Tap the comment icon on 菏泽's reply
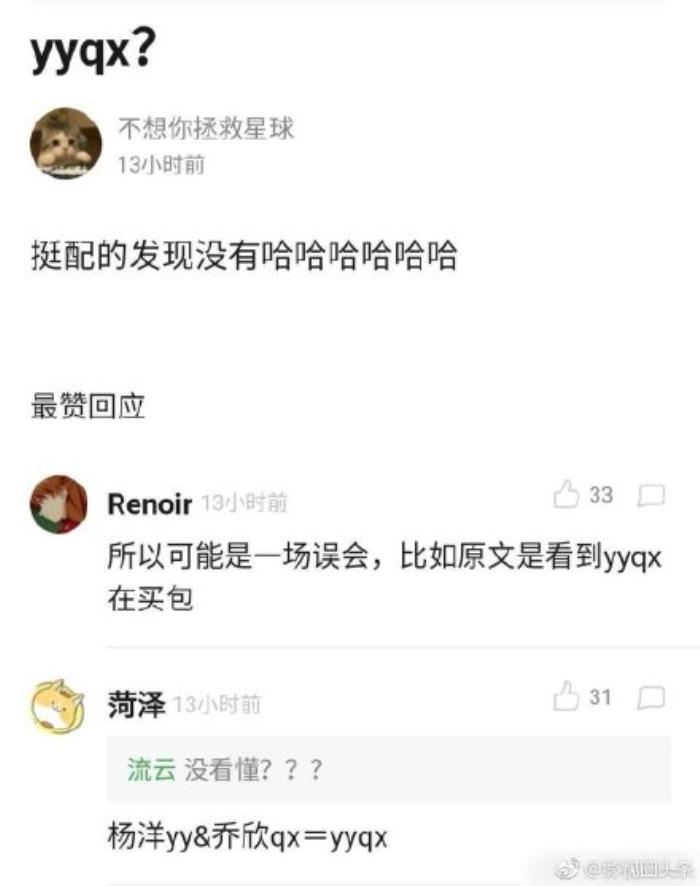This screenshot has height=886, width=700. click(x=651, y=698)
